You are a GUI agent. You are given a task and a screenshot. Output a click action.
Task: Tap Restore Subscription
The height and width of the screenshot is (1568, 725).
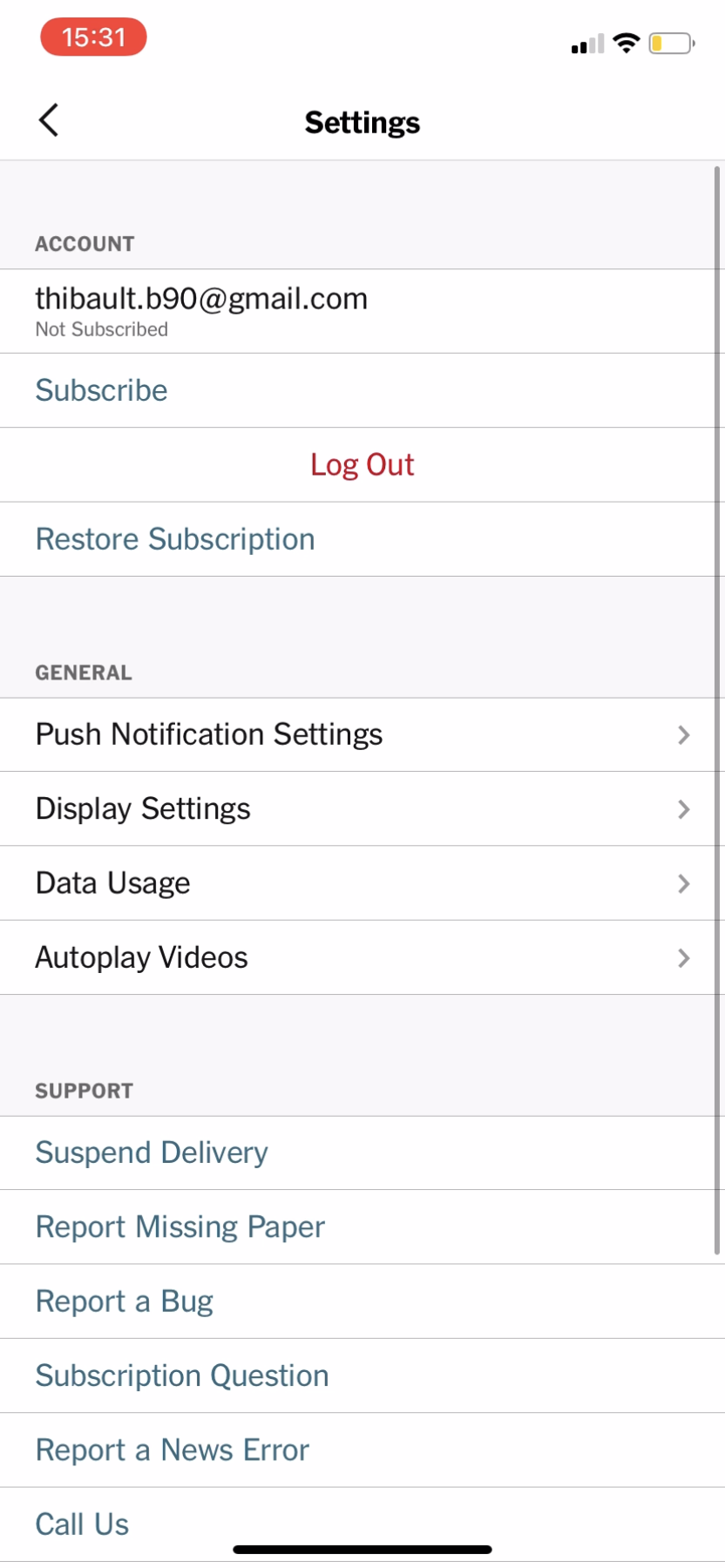(x=175, y=538)
